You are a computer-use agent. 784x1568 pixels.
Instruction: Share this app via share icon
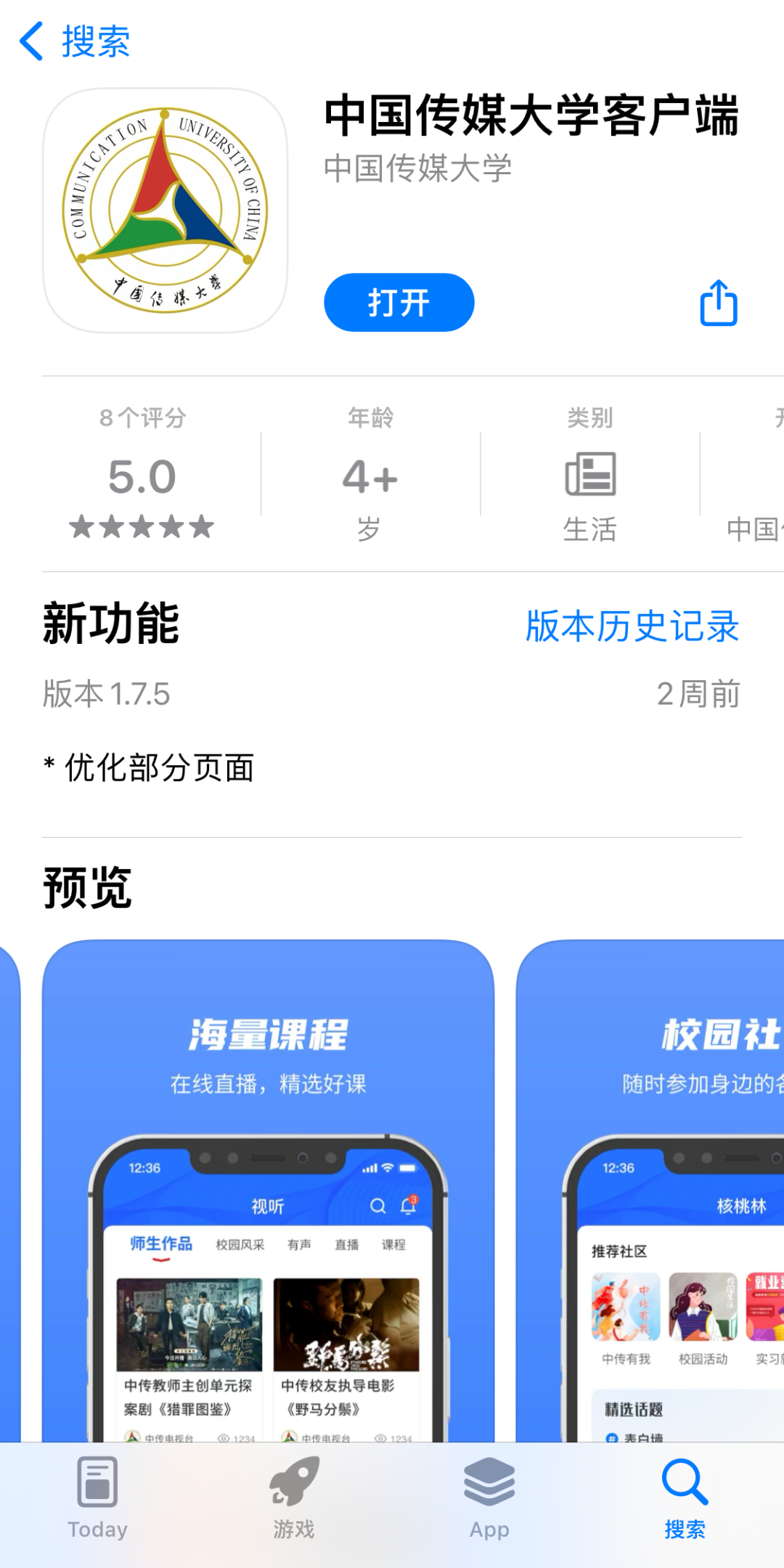pos(718,303)
